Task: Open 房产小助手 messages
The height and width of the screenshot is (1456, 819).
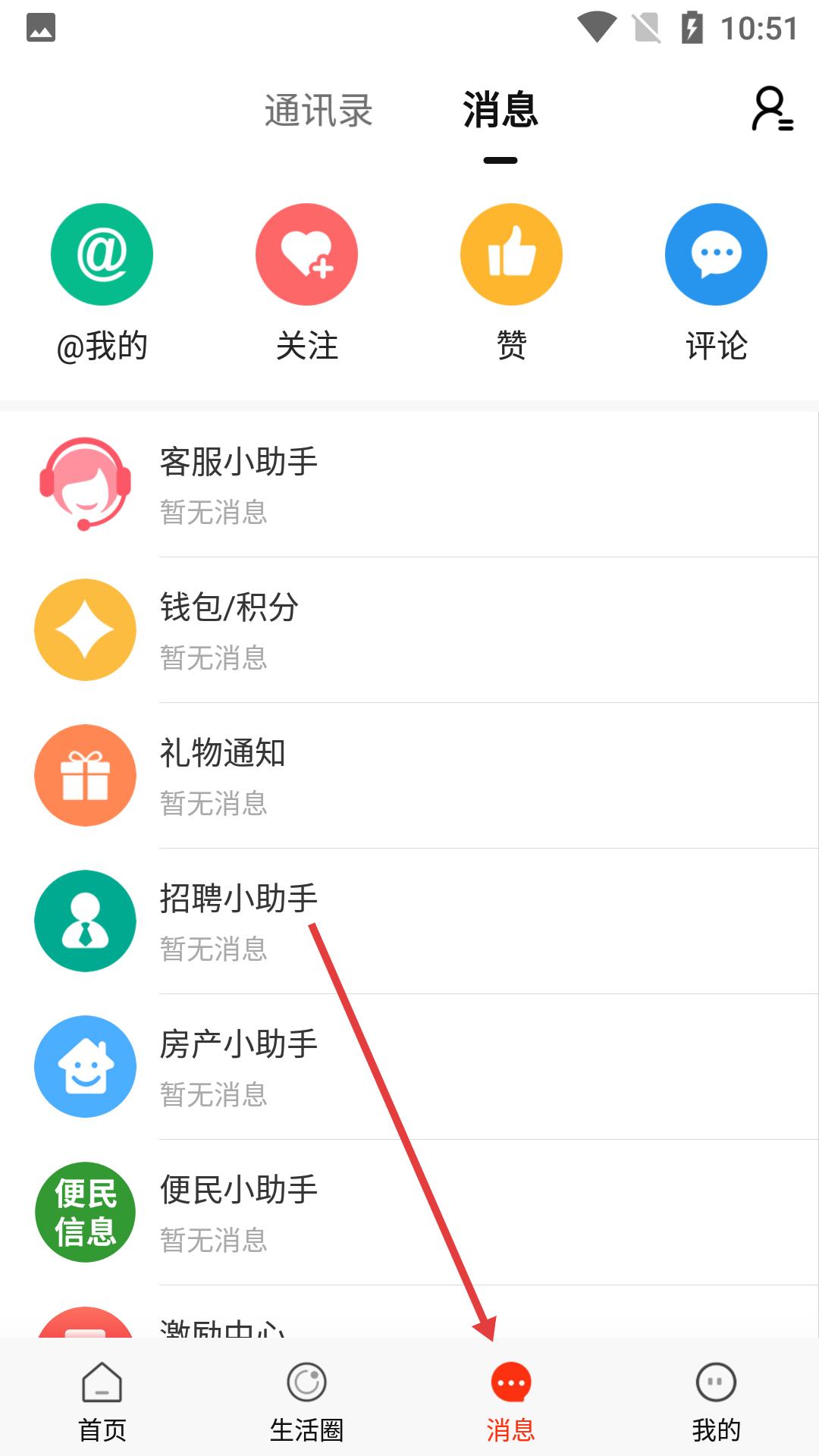Action: (409, 1067)
